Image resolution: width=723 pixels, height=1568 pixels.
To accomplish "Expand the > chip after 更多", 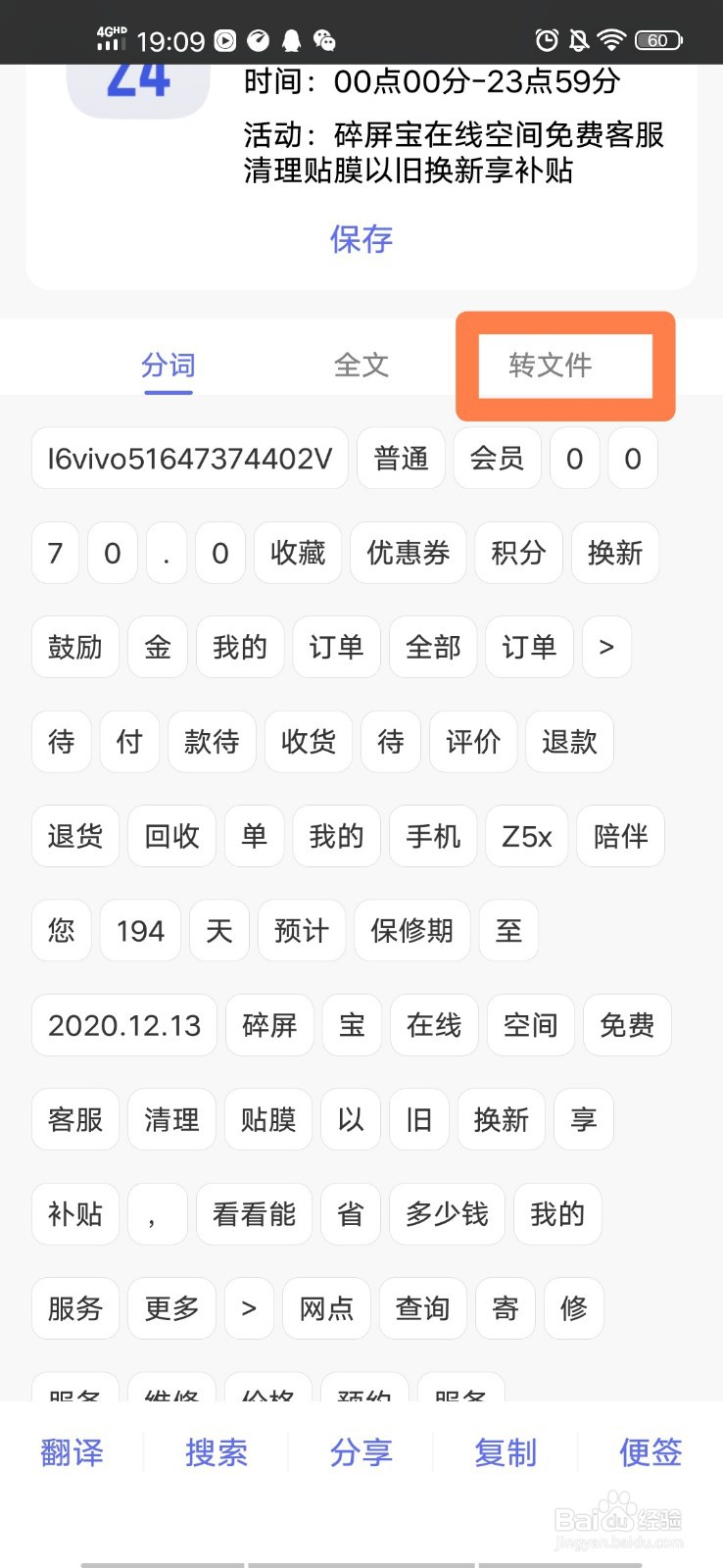I will point(248,1308).
